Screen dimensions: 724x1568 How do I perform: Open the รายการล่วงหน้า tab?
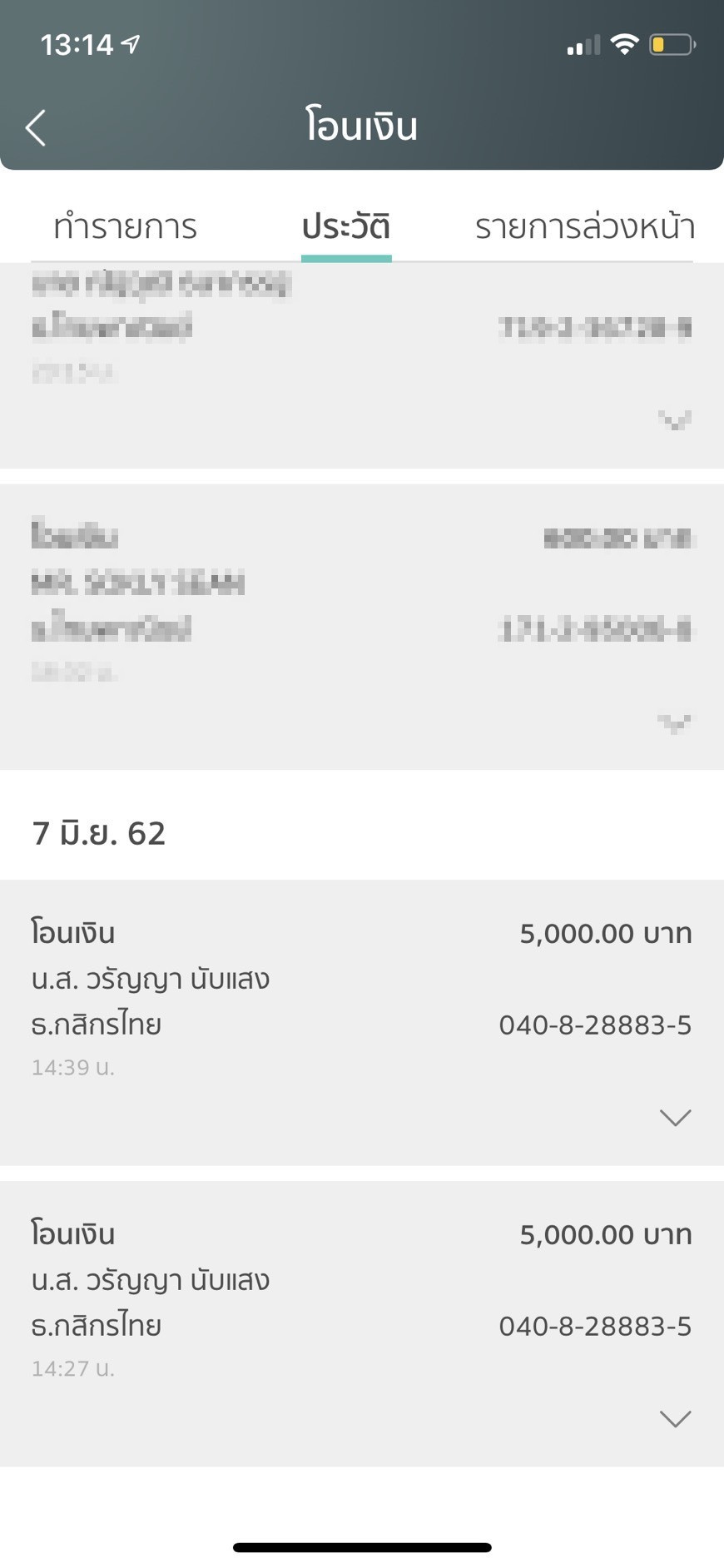[584, 226]
